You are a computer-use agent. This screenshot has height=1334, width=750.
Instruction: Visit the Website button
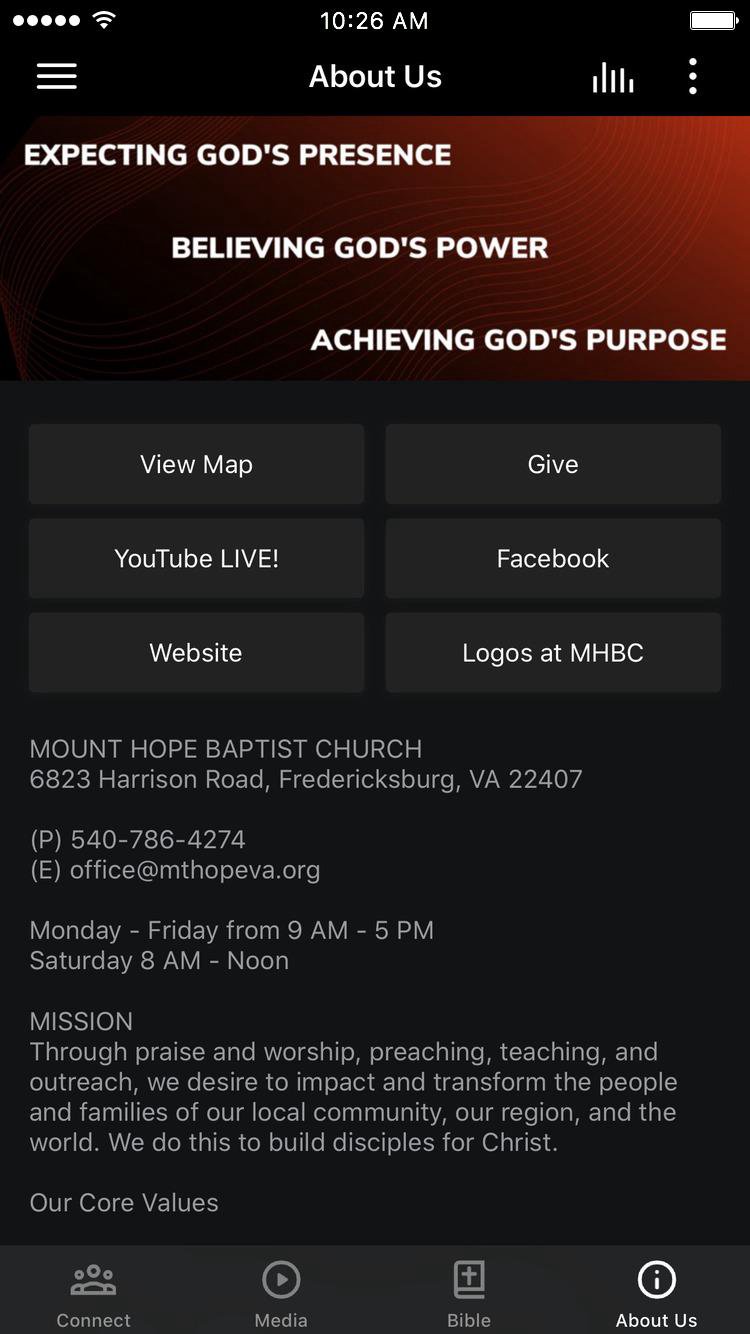pos(196,652)
